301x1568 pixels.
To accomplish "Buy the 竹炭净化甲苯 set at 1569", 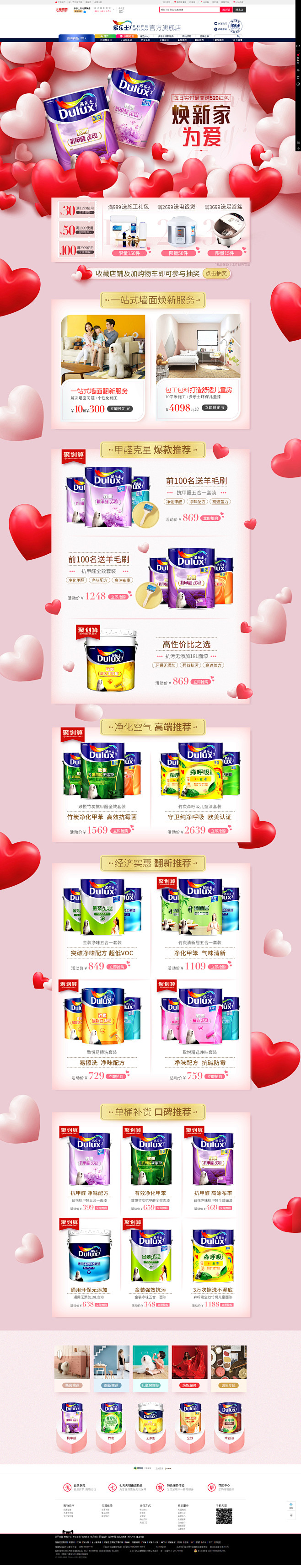I will (120, 830).
